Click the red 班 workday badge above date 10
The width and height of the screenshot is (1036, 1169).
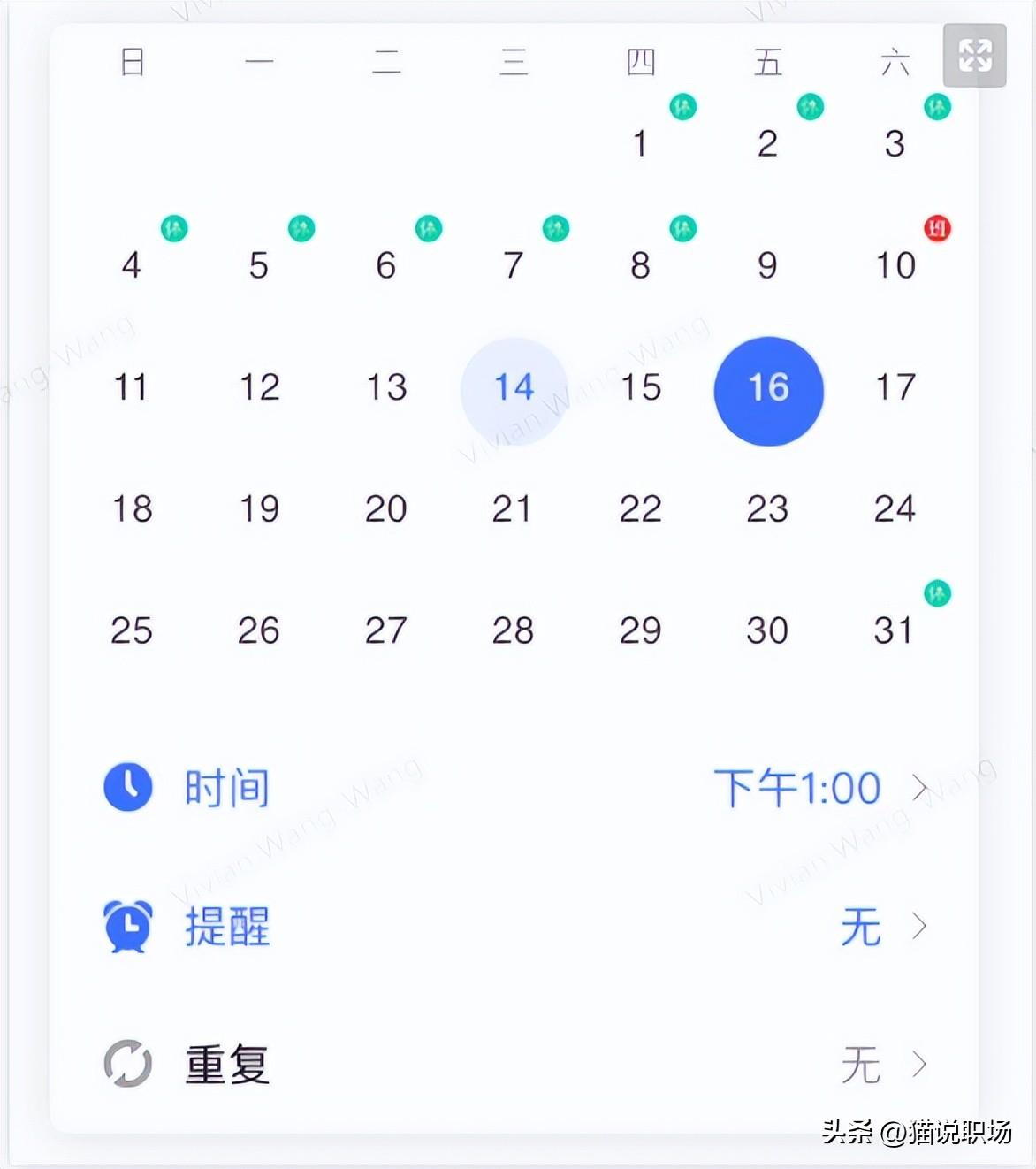(938, 228)
